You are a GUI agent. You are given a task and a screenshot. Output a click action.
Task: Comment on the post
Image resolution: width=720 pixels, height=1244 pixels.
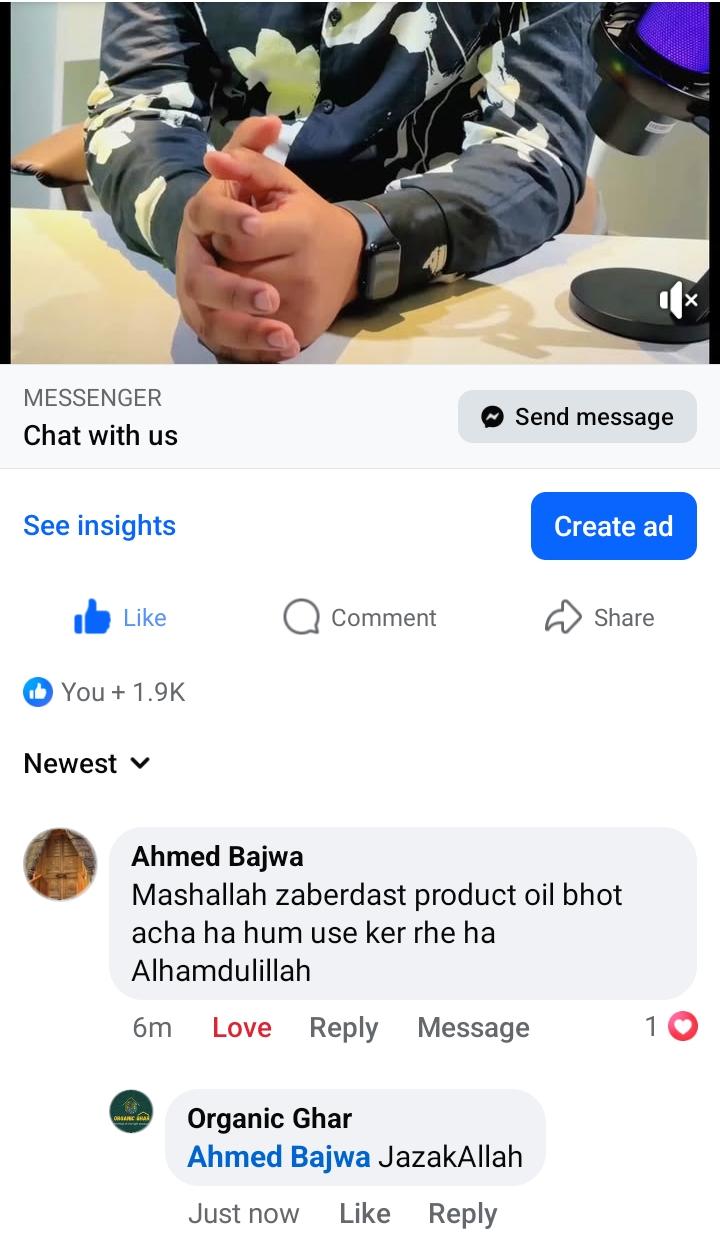pos(360,618)
